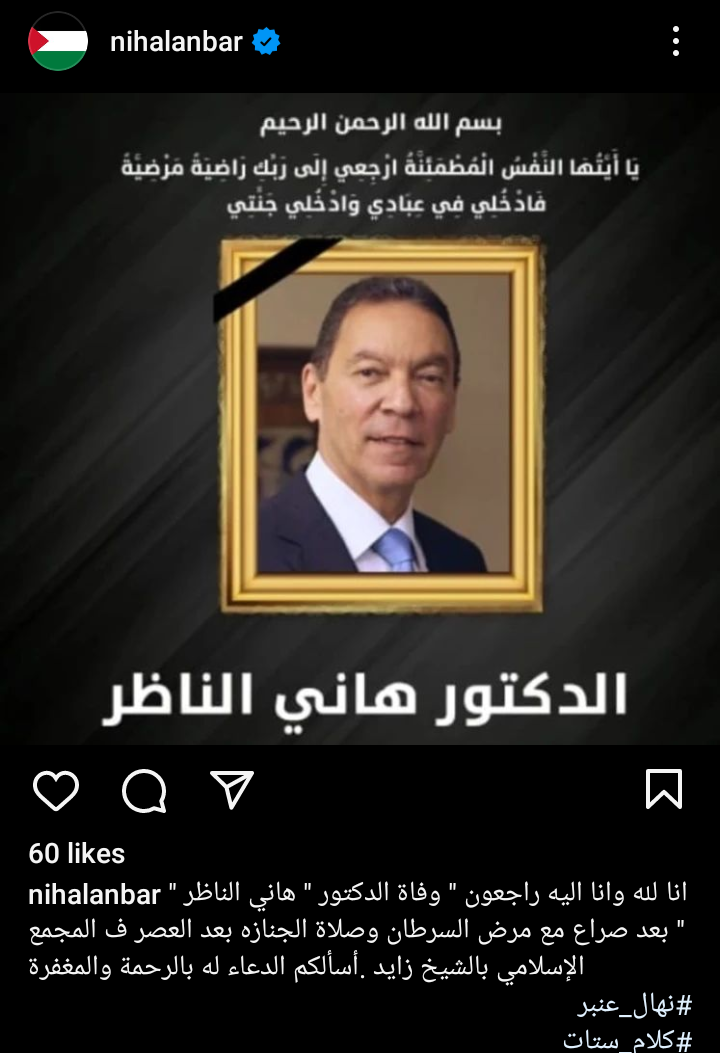Screen dimensions: 720x1053
Task: Open nihalanbar's profile picture
Action: (57, 42)
